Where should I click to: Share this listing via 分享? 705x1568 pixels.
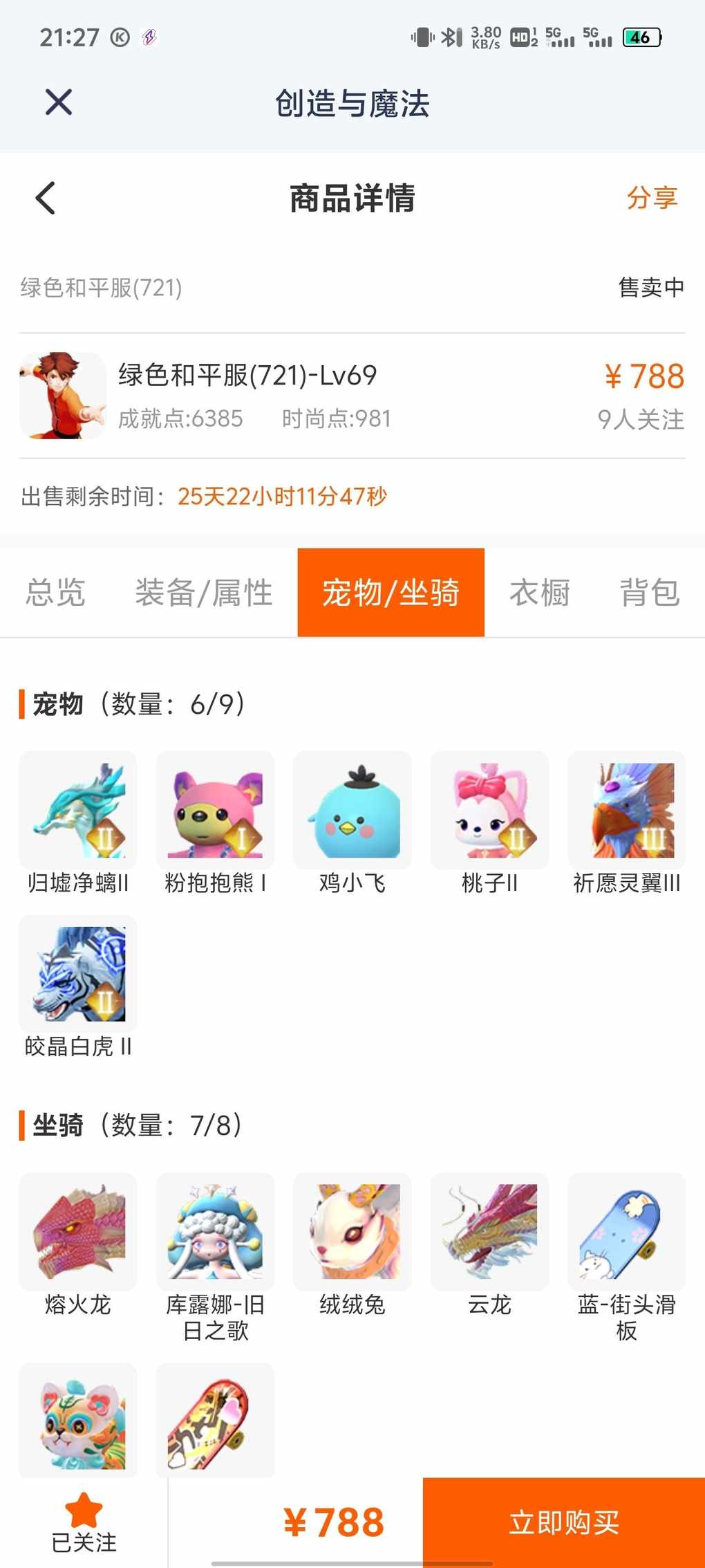(651, 198)
